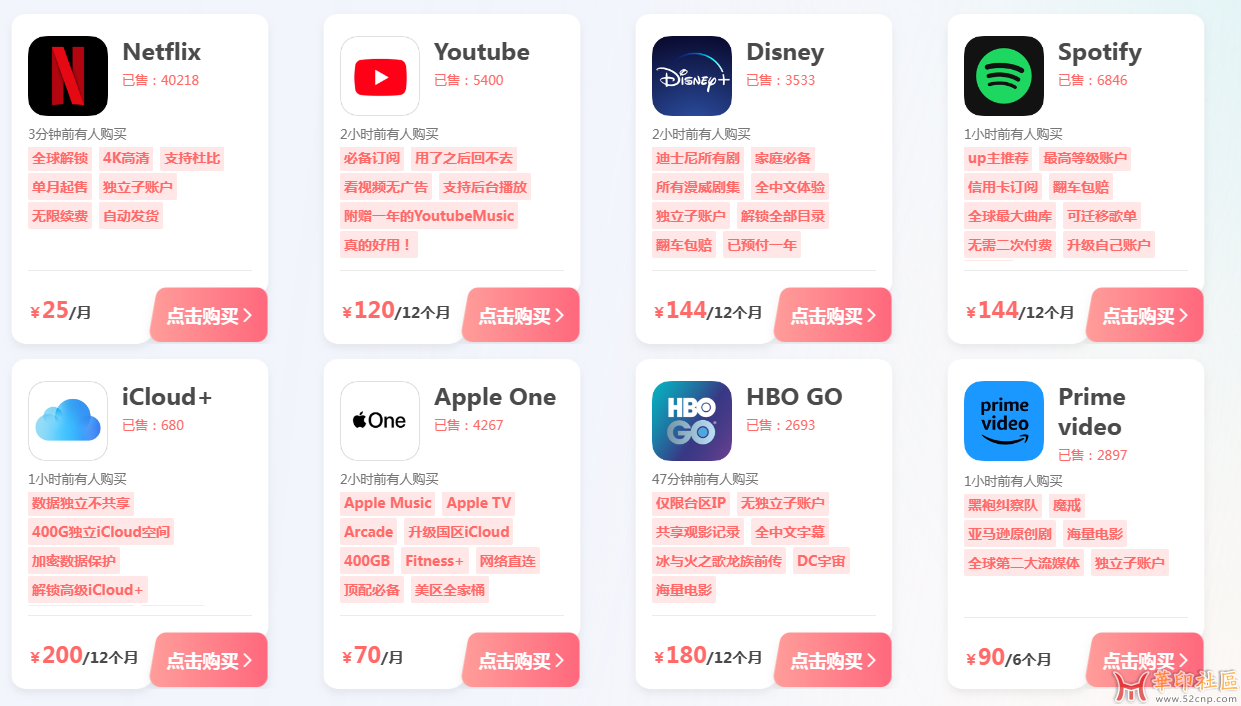View the Disney product details
Image resolution: width=1241 pixels, height=706 pixels.
[784, 52]
